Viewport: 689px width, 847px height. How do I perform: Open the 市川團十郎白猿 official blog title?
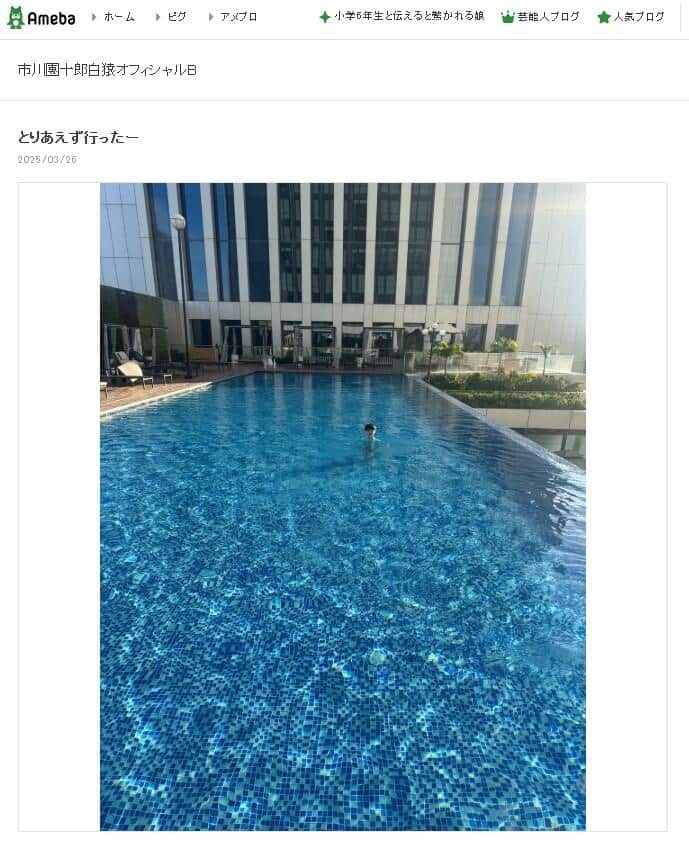click(x=107, y=70)
